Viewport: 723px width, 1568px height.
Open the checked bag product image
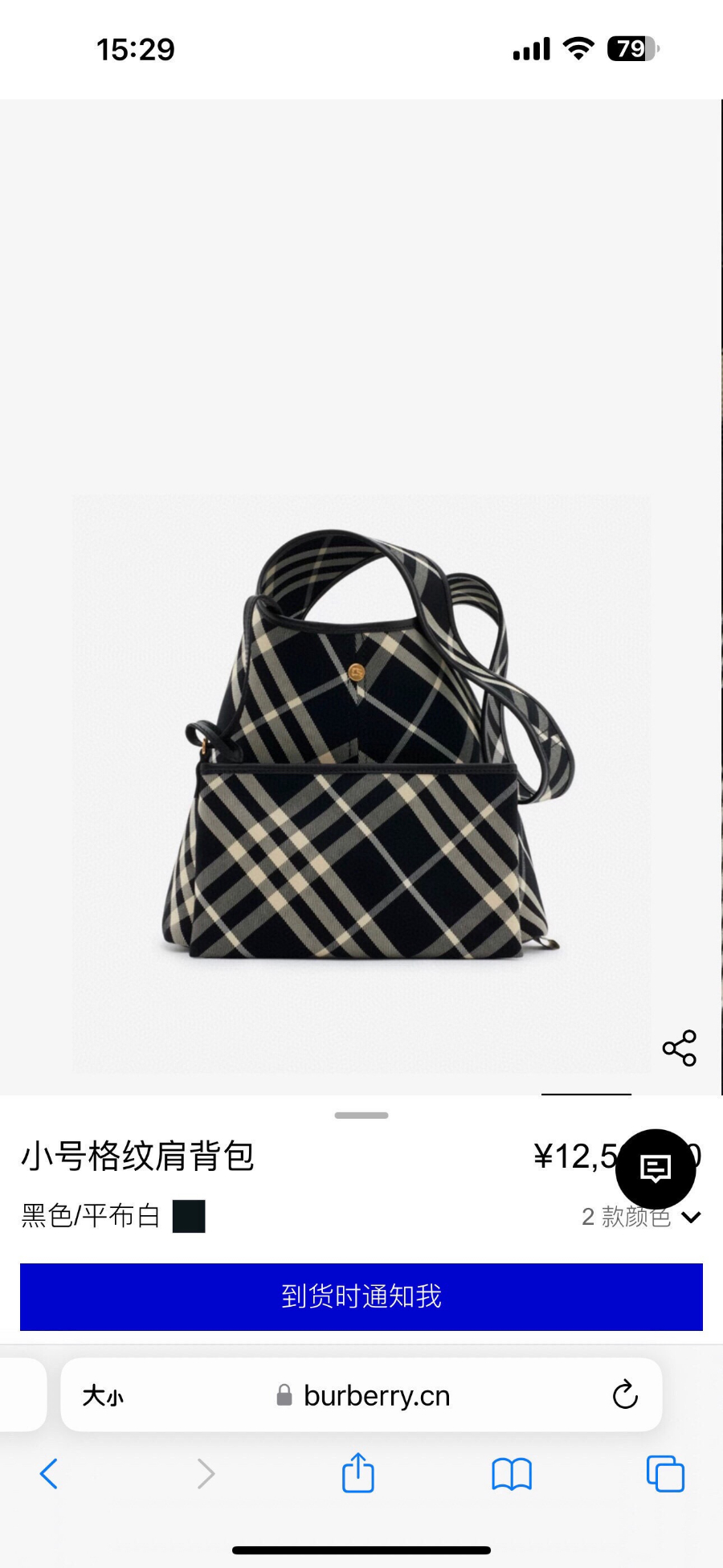(361, 747)
